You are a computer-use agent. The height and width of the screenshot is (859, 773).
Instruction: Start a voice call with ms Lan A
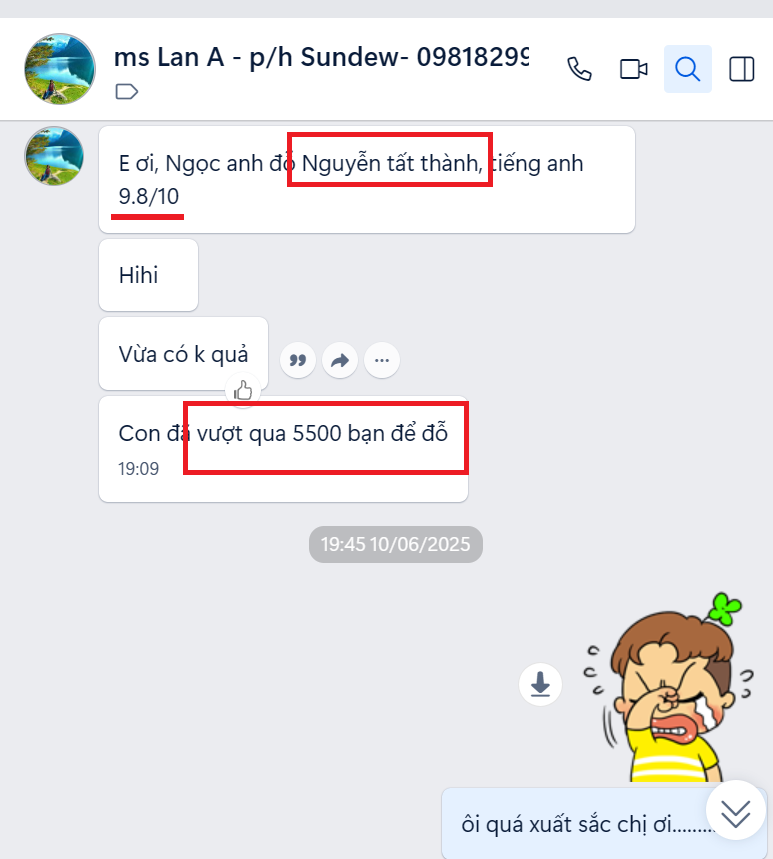click(x=579, y=69)
